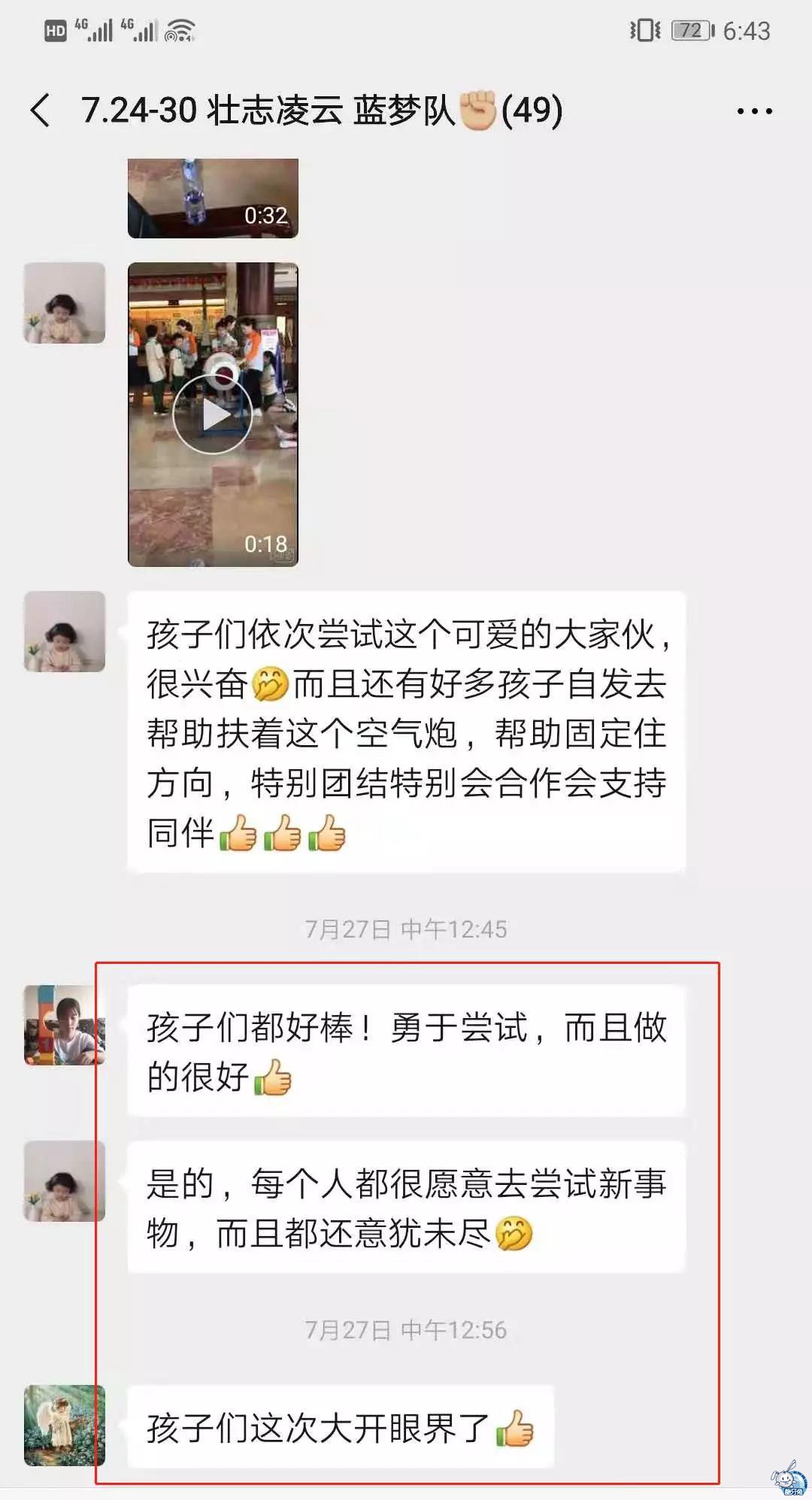812x1500 pixels.
Task: Open the chat's three-dot menu
Action: (x=754, y=111)
